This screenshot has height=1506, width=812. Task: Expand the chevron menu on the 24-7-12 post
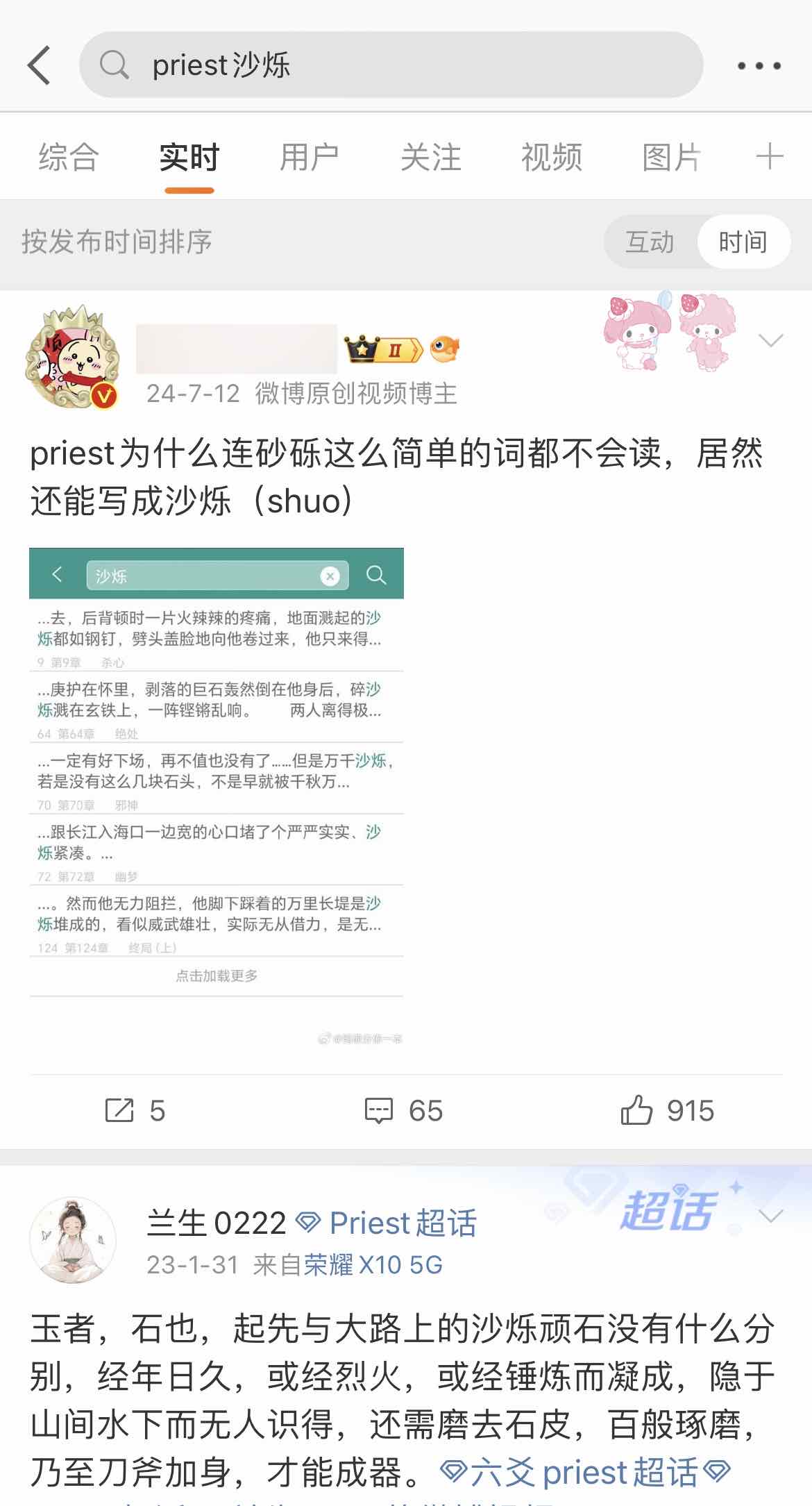(x=770, y=340)
